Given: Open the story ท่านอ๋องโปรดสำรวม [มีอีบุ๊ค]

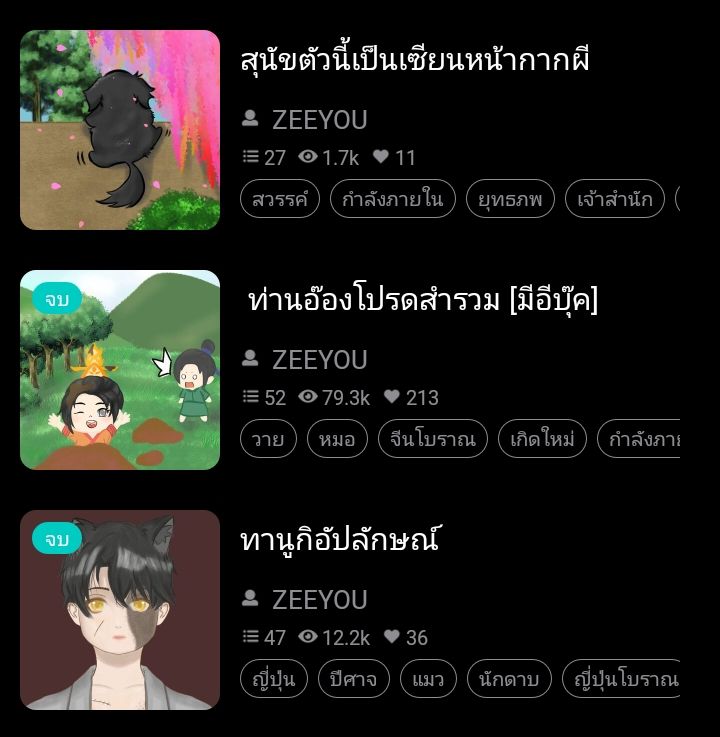Looking at the screenshot, I should click(x=423, y=301).
